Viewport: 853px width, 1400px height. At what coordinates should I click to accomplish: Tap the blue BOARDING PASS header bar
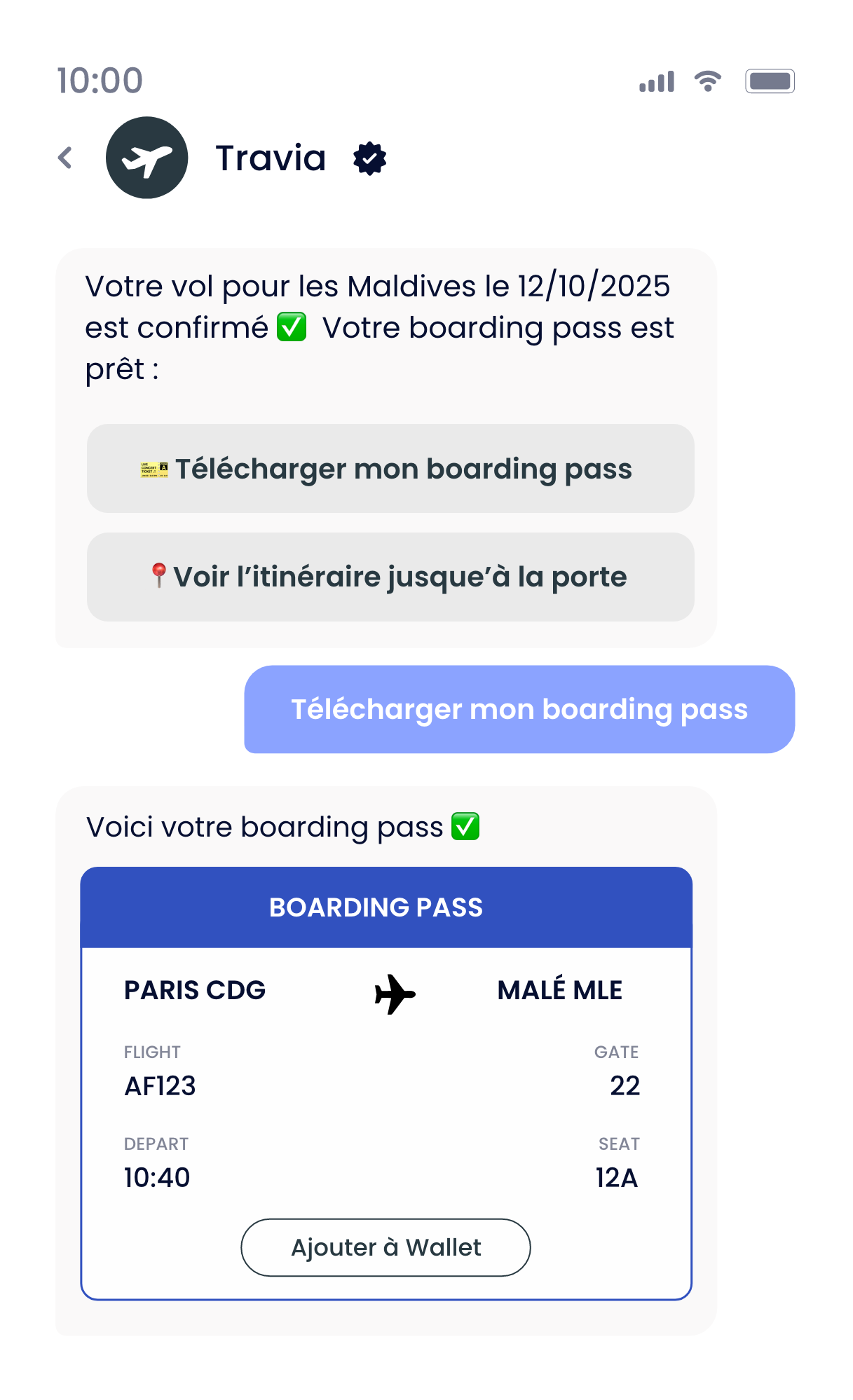(386, 906)
